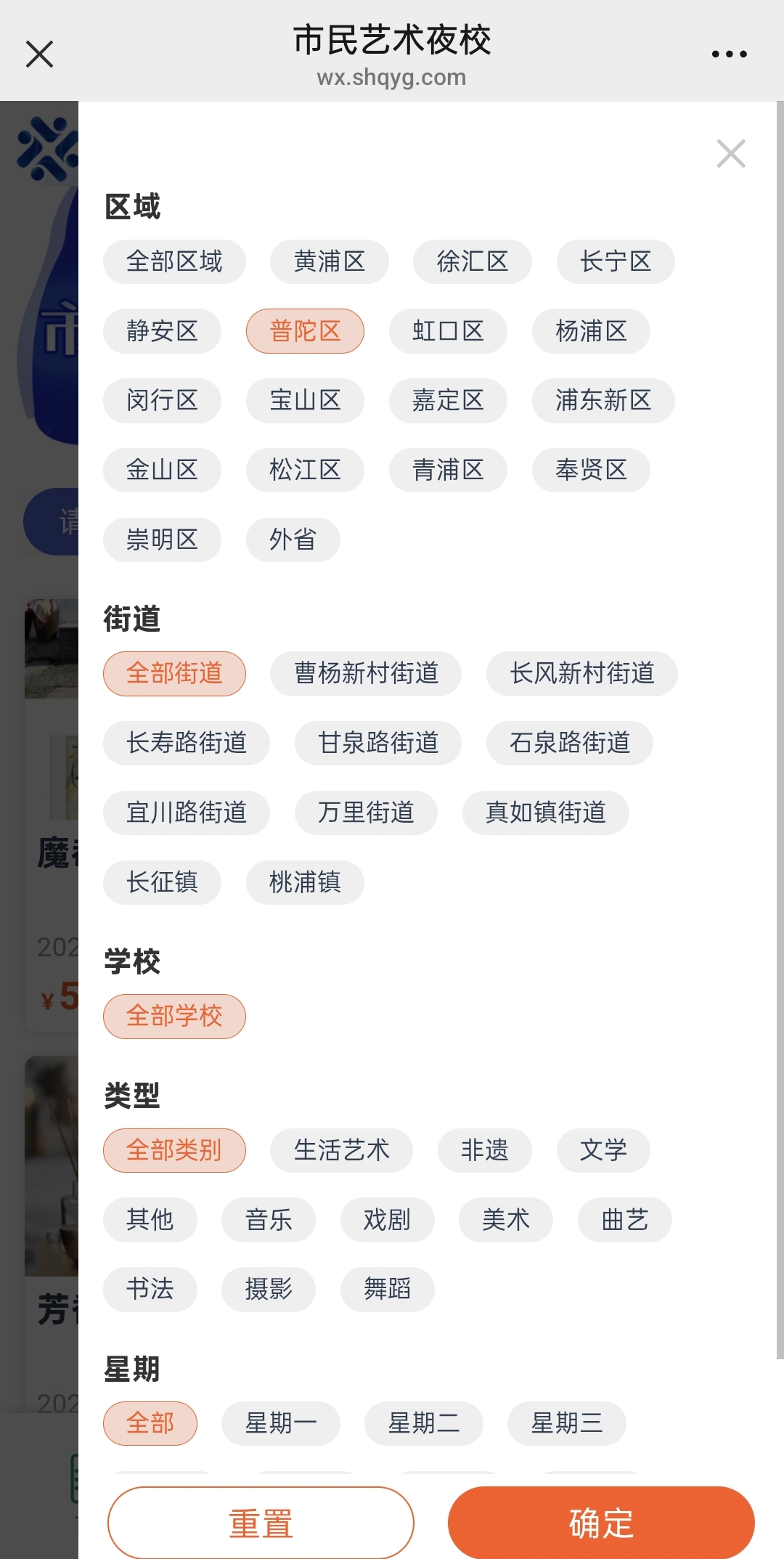Choose the 音乐 category
The image size is (784, 1559).
(269, 1220)
